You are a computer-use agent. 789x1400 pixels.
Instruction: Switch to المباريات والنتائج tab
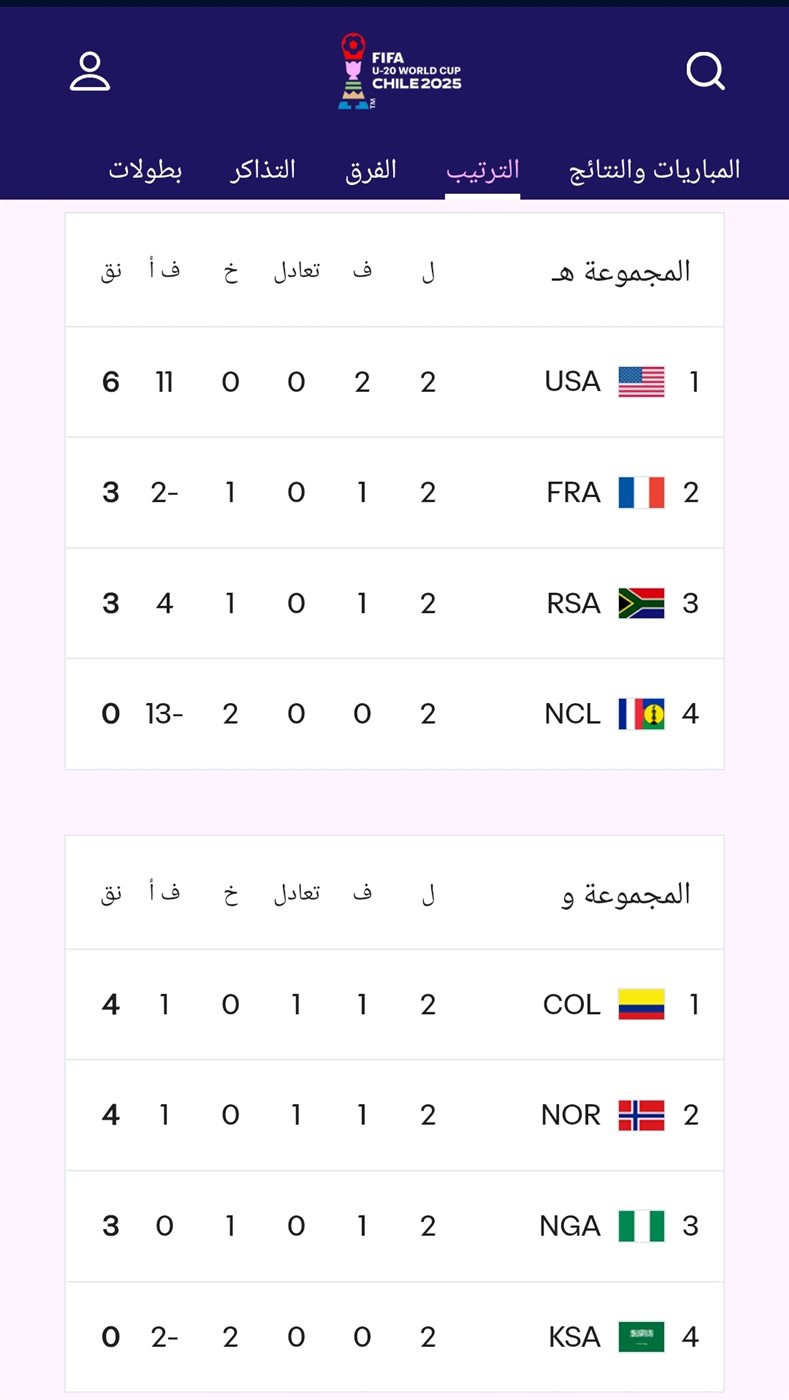(655, 170)
